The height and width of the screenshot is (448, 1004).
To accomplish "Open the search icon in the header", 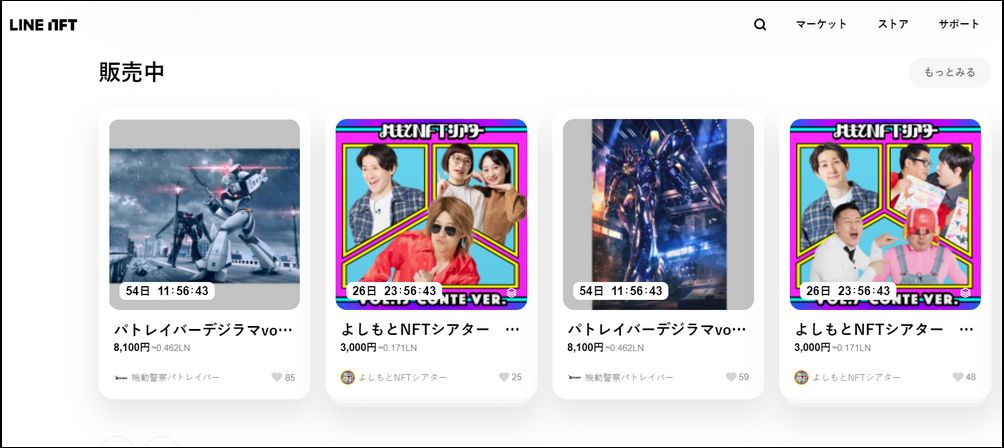I will coord(760,24).
